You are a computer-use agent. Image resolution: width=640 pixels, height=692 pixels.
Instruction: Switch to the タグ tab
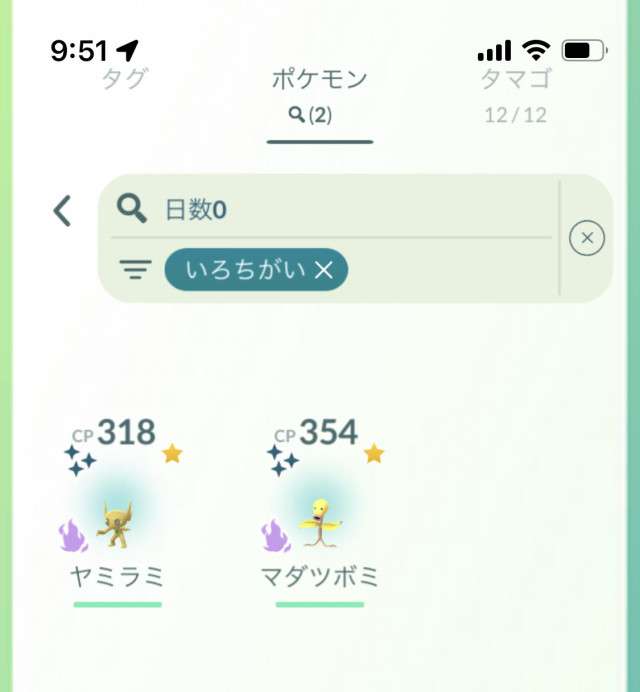tap(124, 80)
